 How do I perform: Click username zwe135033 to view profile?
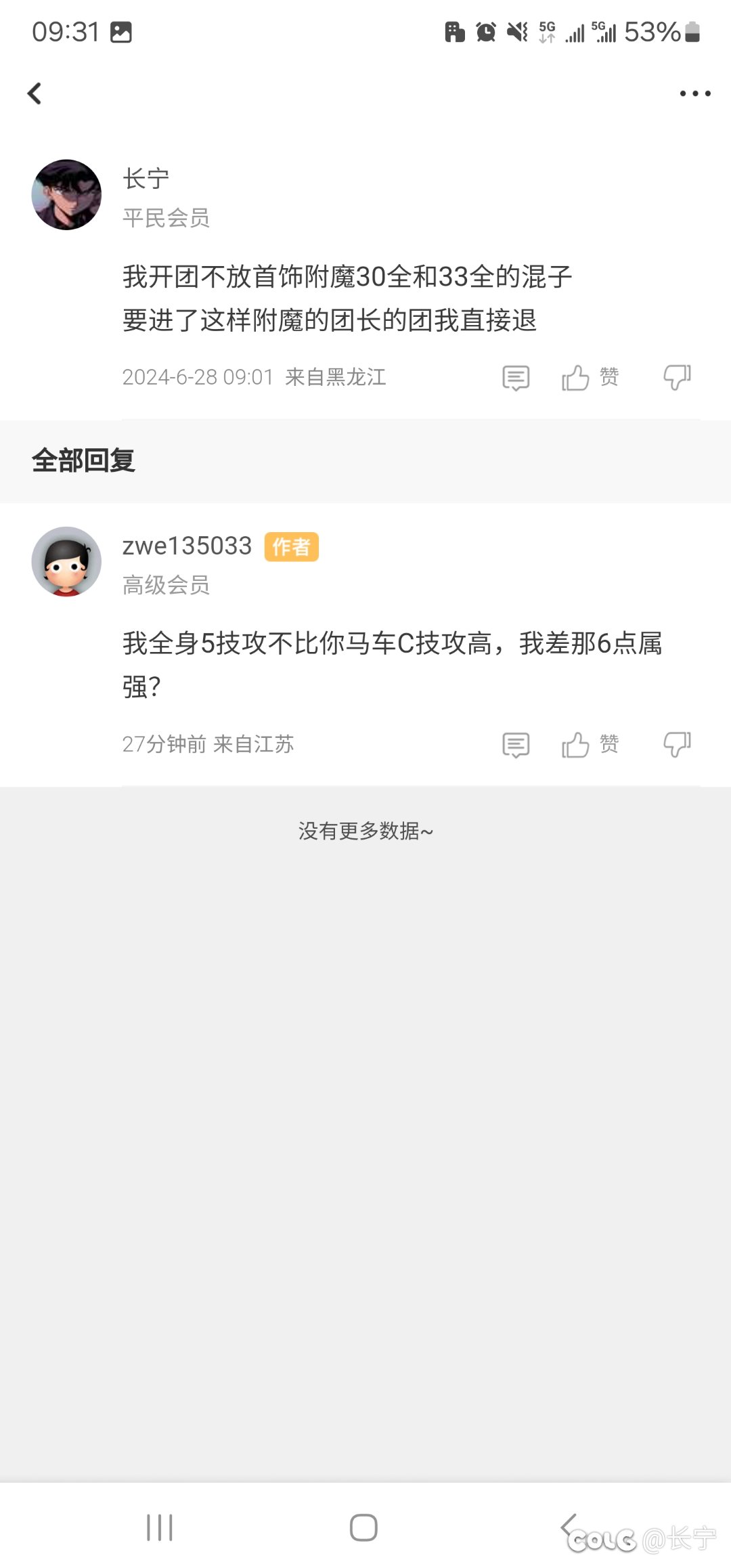(x=187, y=545)
